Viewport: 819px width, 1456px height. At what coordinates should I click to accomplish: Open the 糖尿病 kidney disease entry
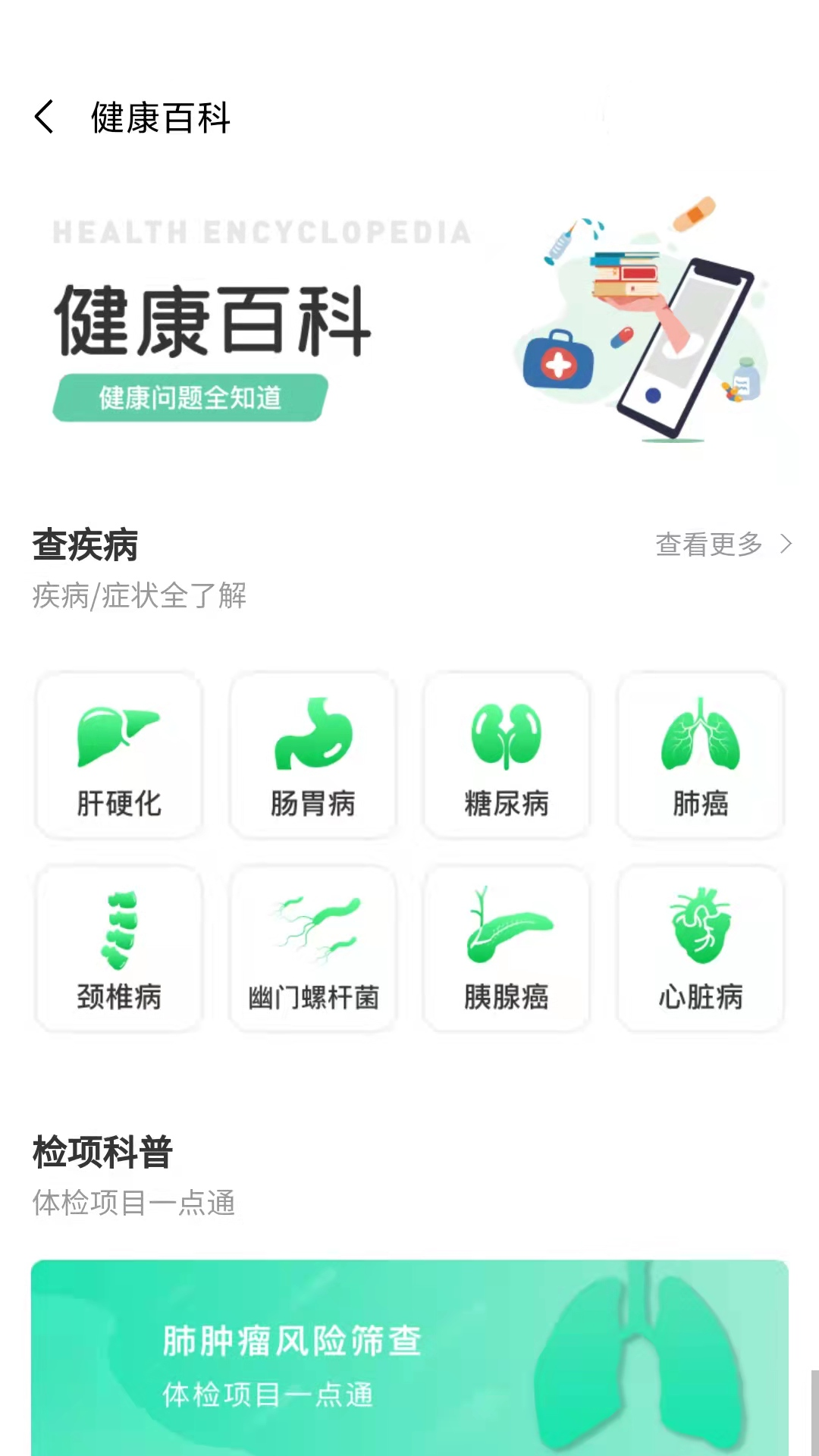[507, 755]
